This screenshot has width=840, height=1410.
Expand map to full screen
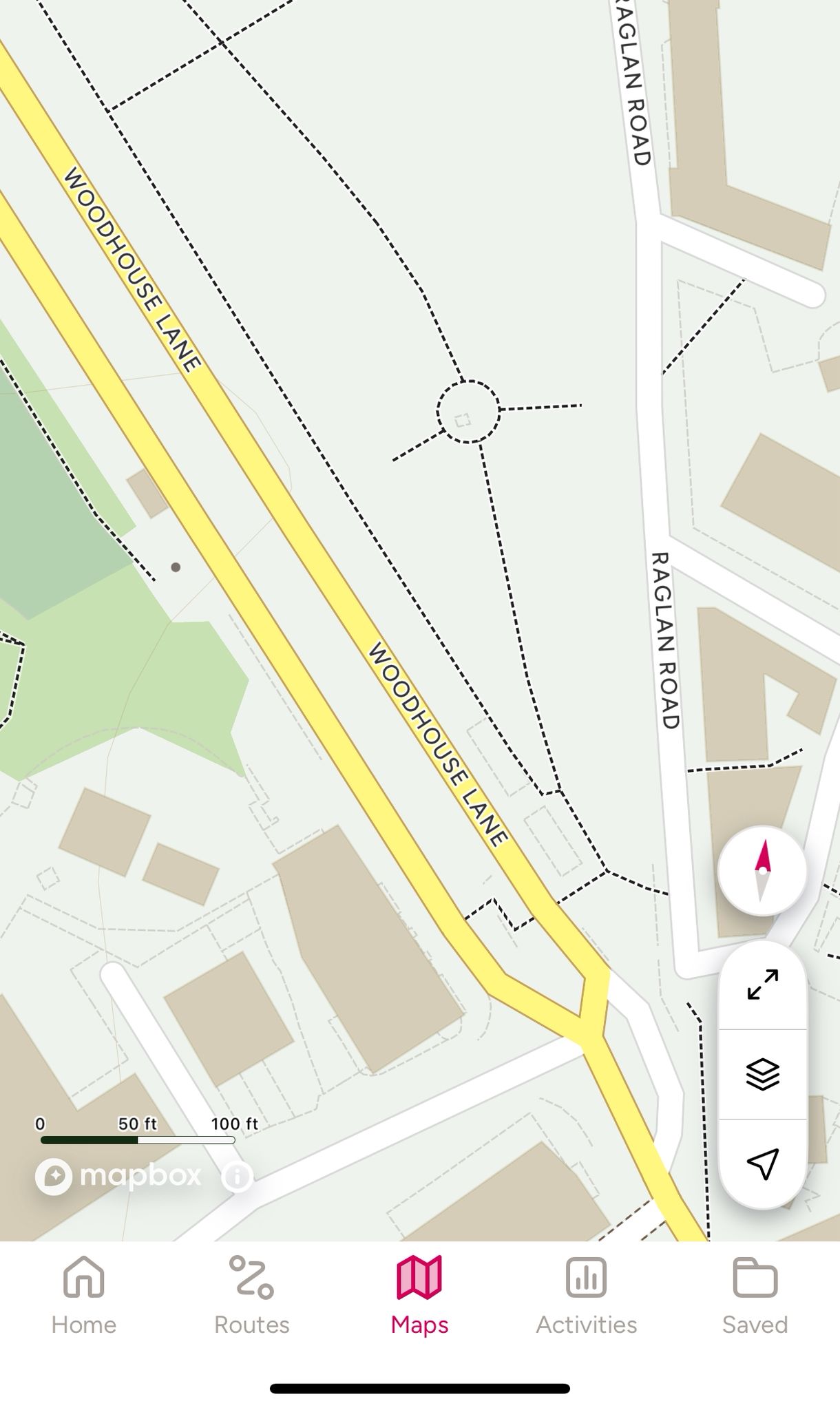(x=762, y=985)
